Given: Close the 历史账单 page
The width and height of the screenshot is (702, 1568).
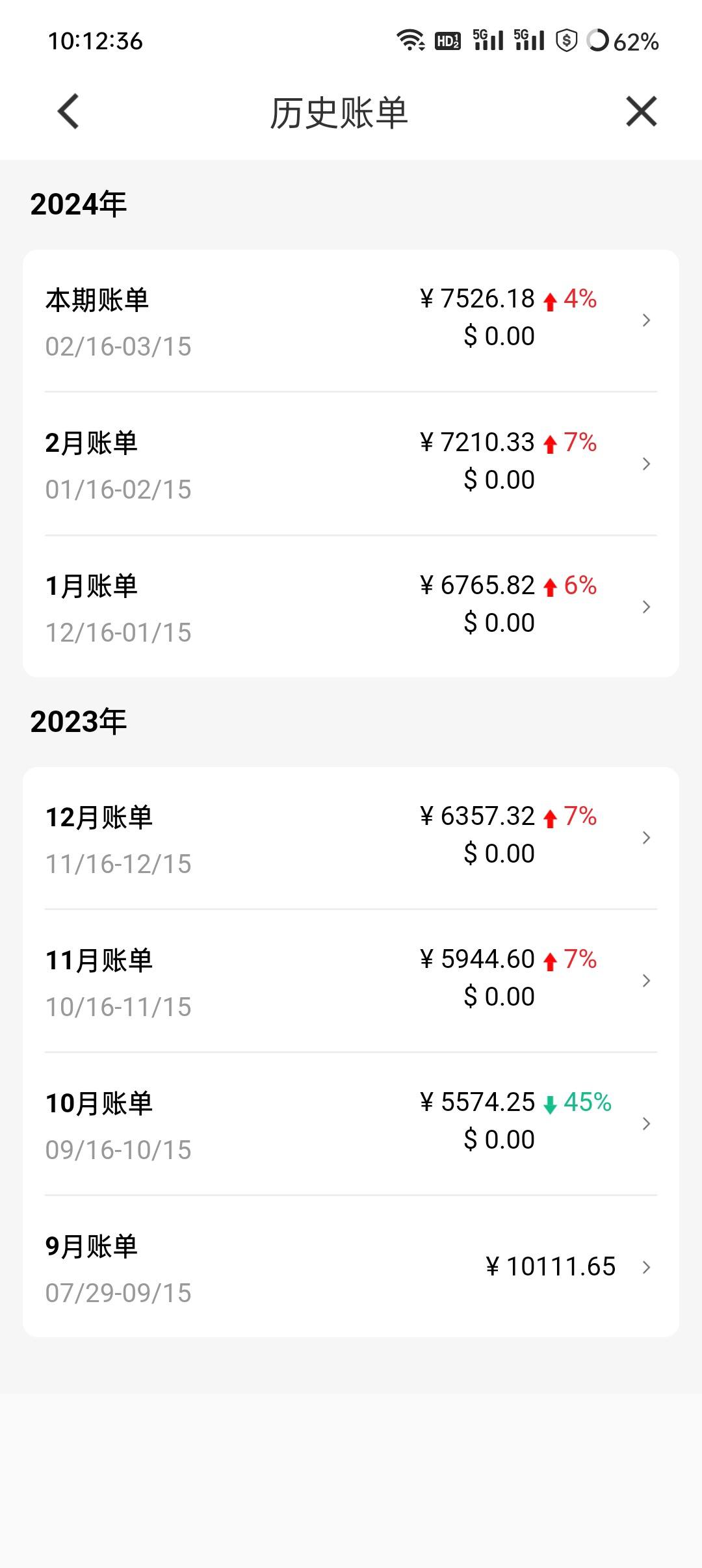Looking at the screenshot, I should [641, 111].
